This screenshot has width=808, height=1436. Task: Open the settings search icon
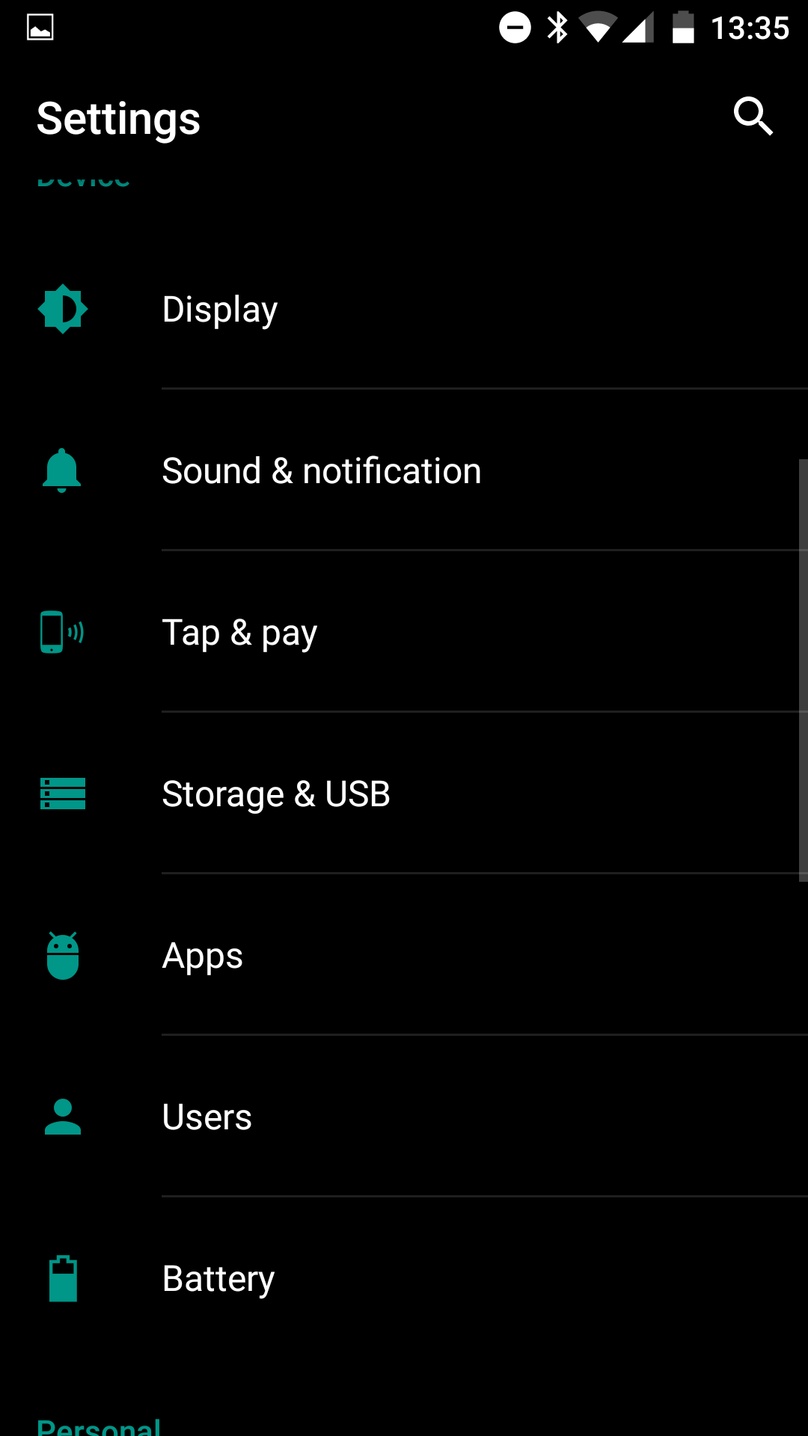[x=753, y=117]
